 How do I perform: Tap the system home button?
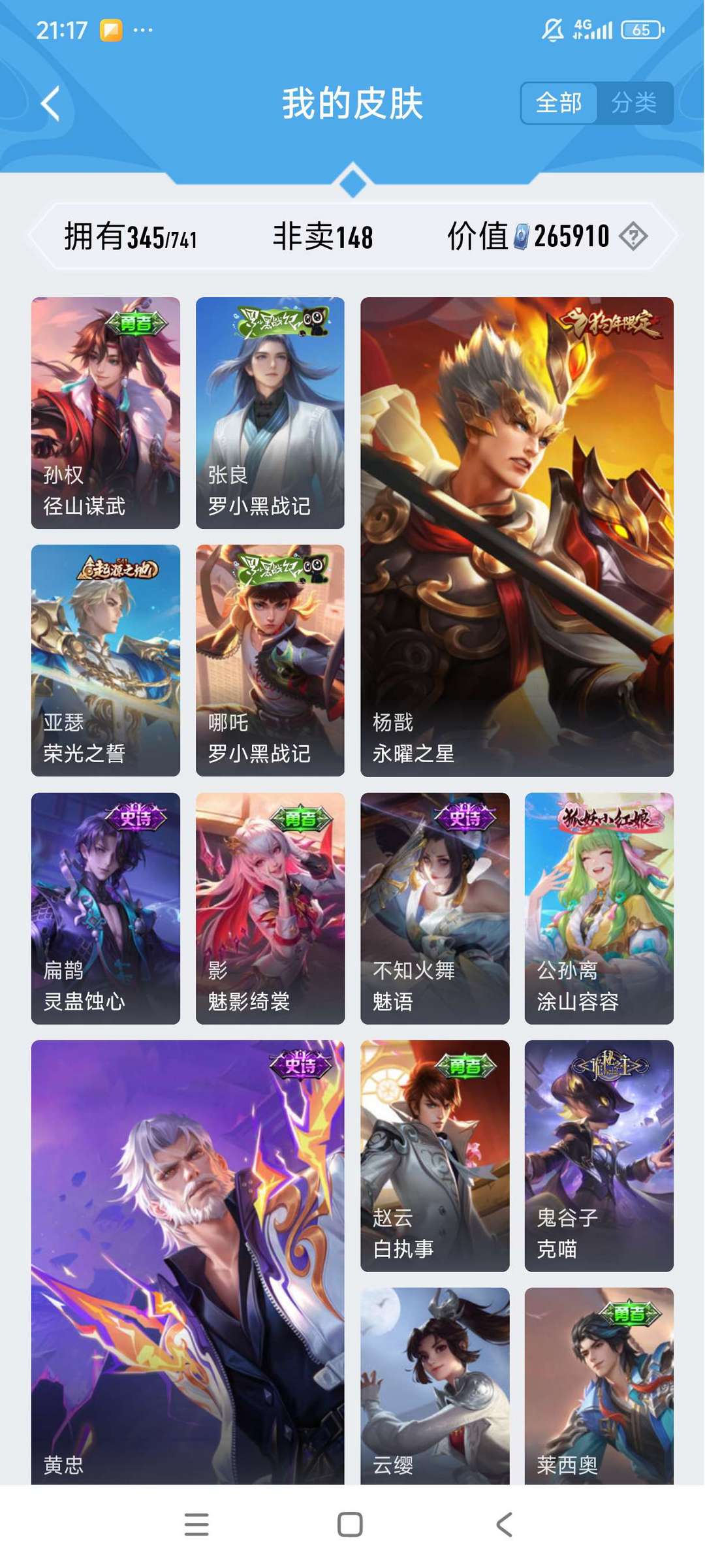tap(350, 1525)
